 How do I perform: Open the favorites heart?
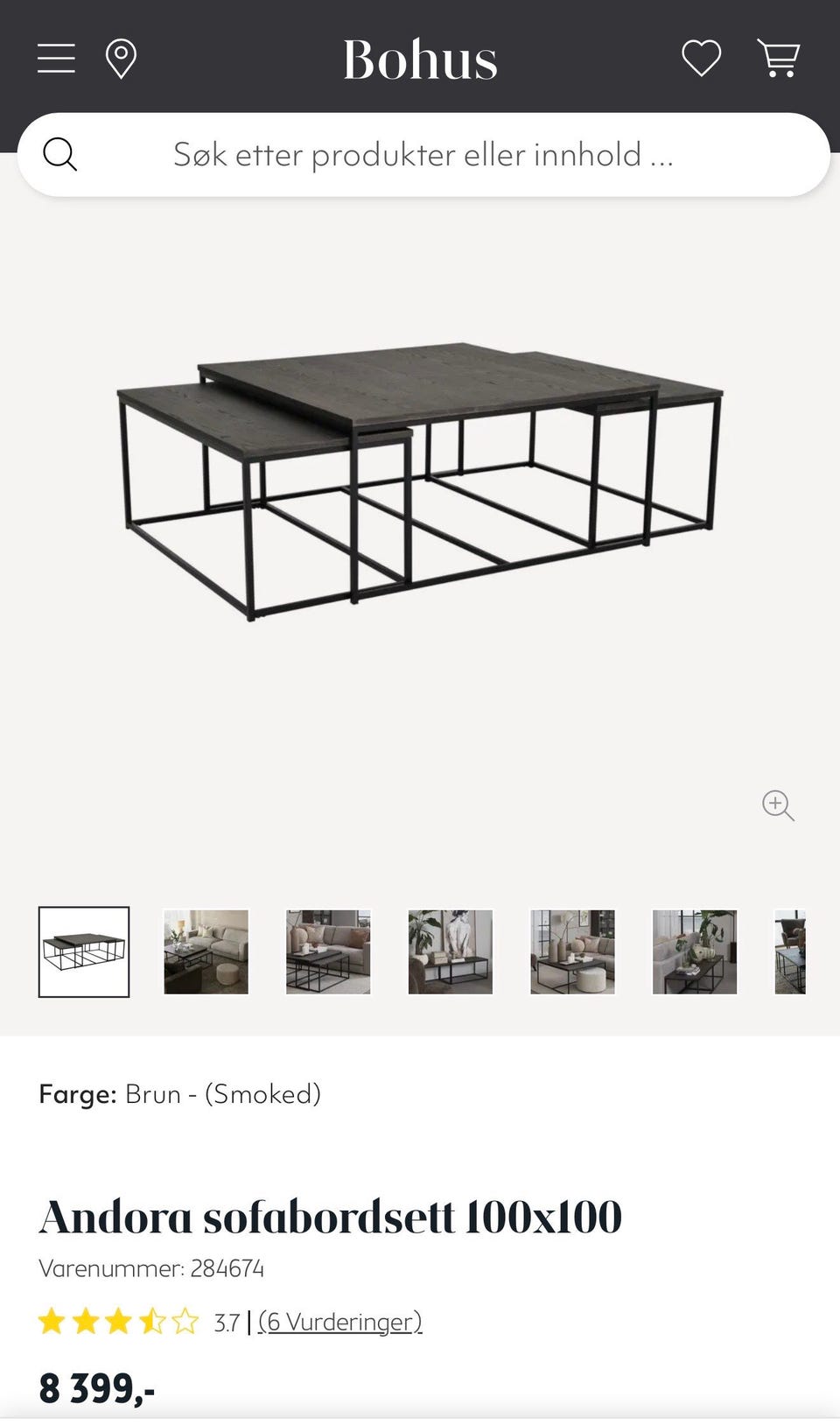(x=702, y=59)
